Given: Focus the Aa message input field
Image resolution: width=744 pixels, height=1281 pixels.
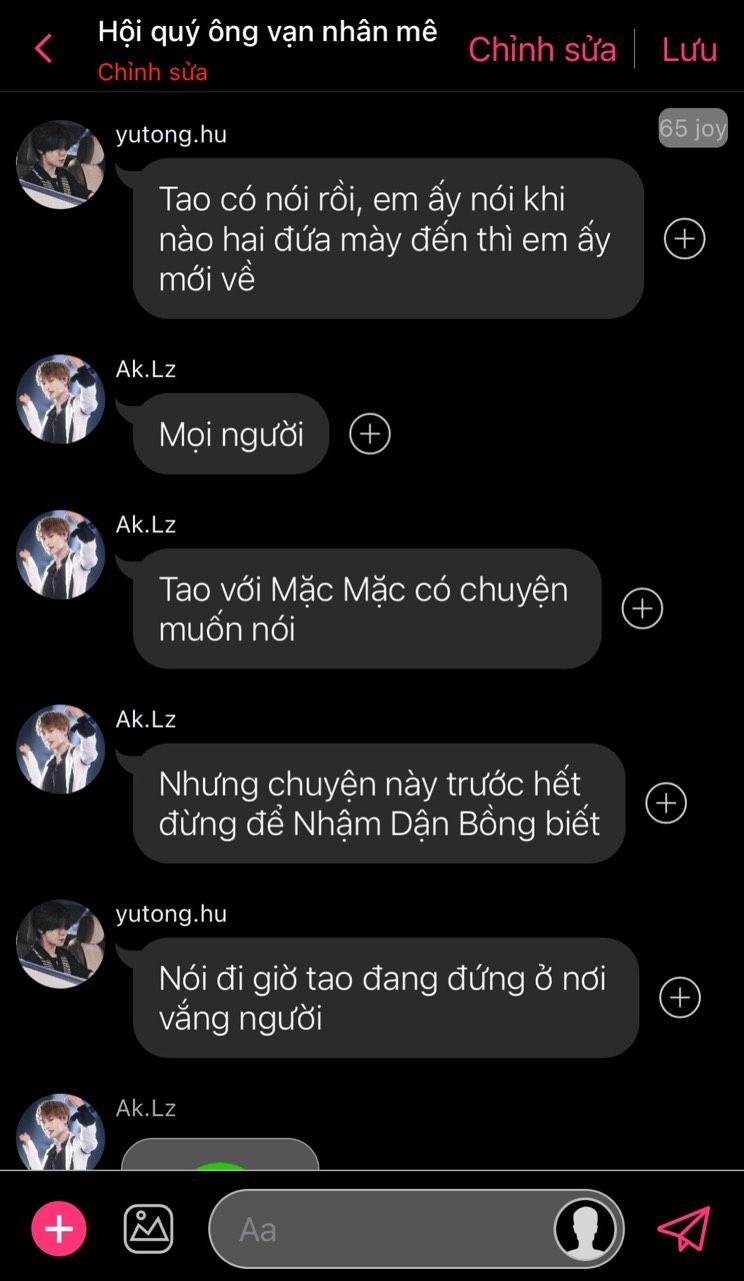Looking at the screenshot, I should click(380, 1229).
